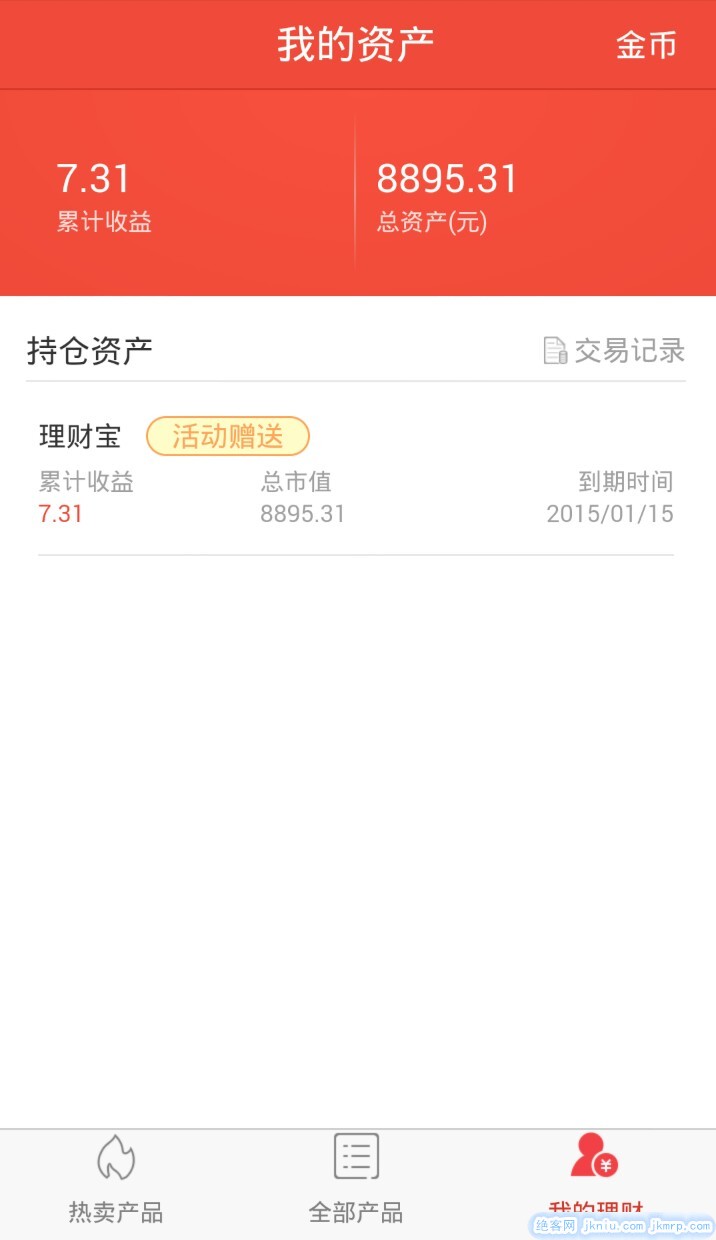Open the 理财宝 holding details

click(x=355, y=475)
